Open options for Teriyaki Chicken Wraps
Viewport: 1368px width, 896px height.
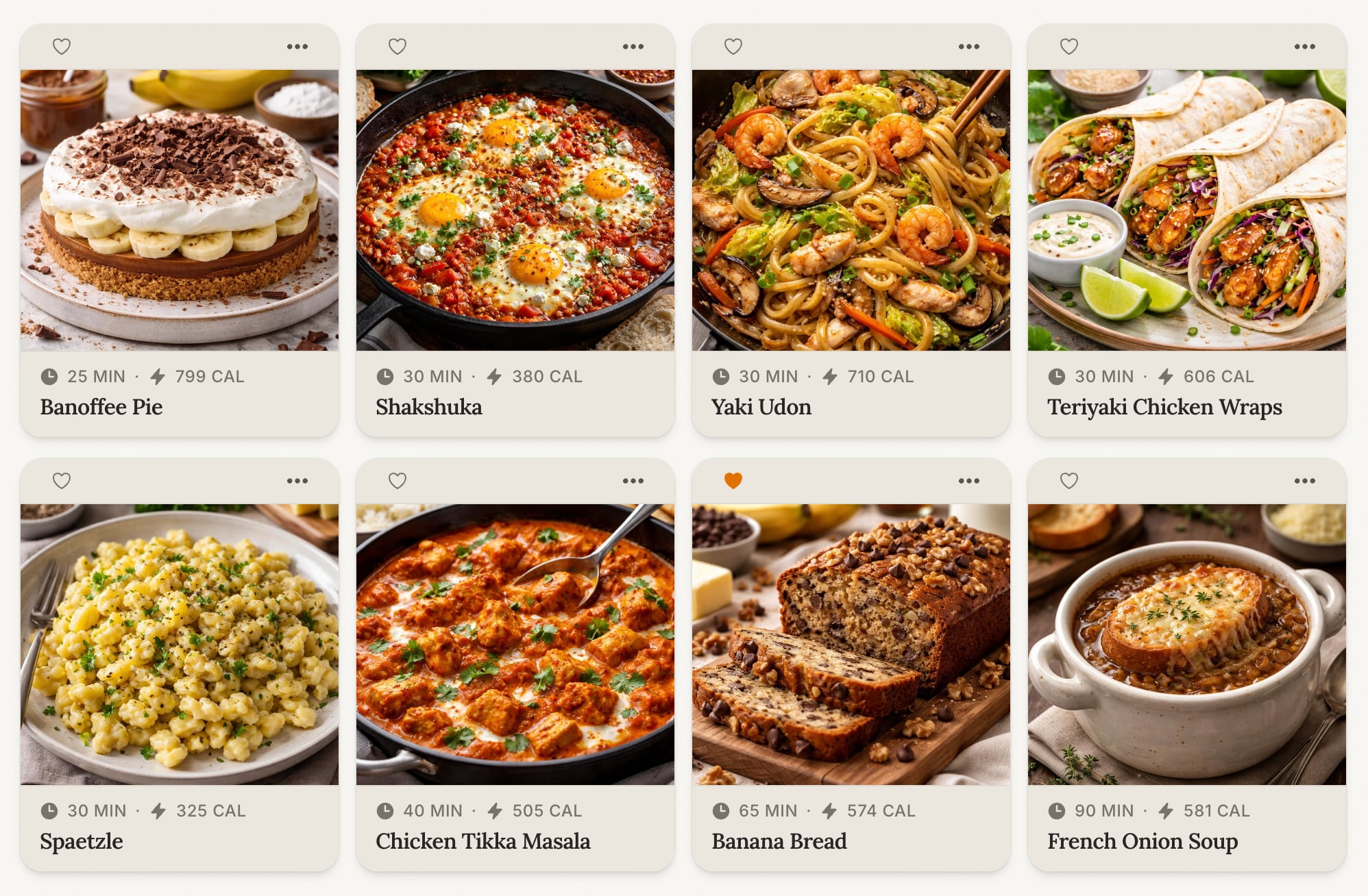pos(1305,47)
